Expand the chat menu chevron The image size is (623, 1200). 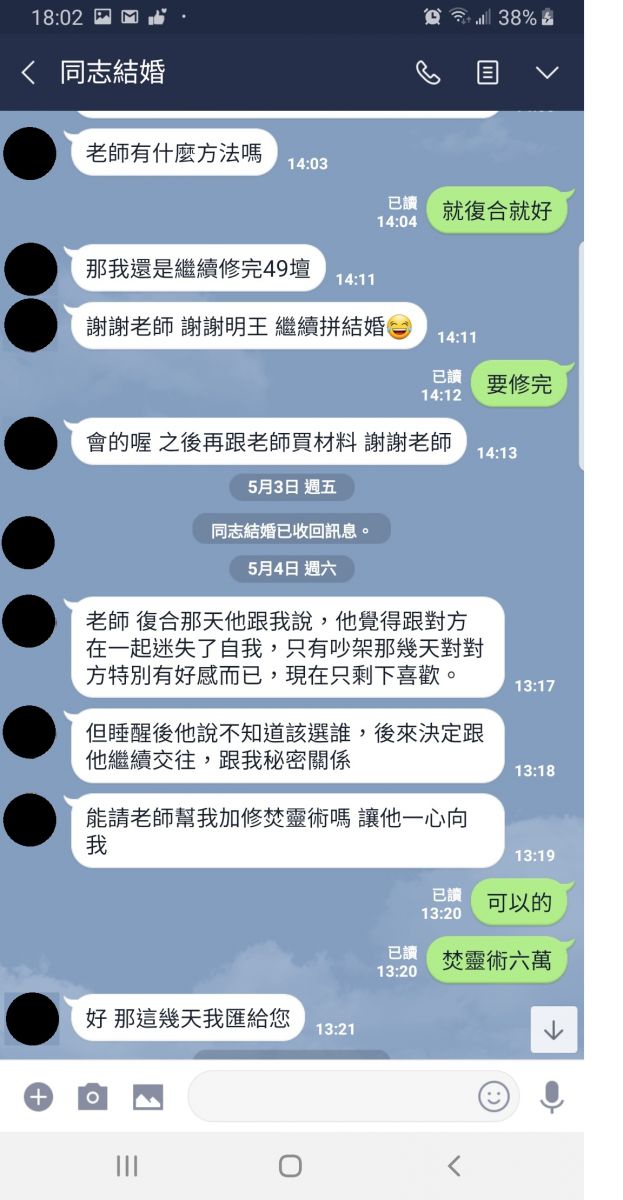click(547, 73)
